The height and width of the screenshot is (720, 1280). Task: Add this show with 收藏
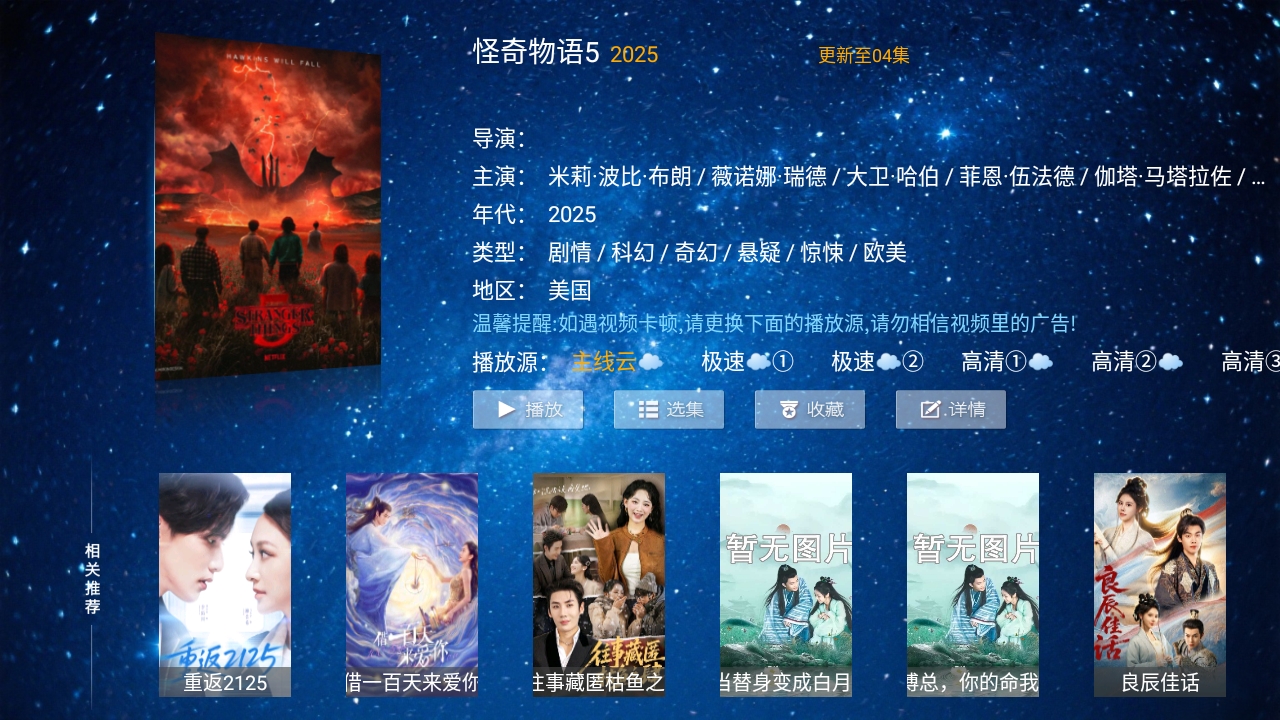(809, 409)
